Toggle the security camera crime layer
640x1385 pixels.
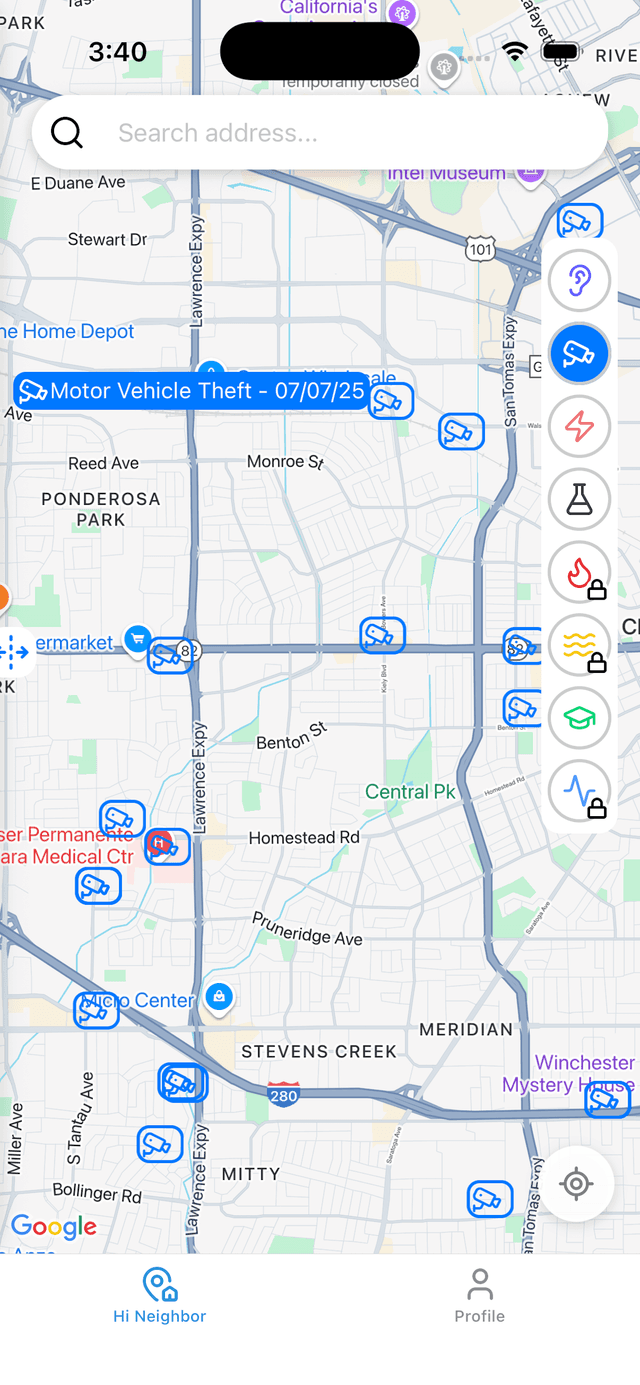(x=579, y=354)
